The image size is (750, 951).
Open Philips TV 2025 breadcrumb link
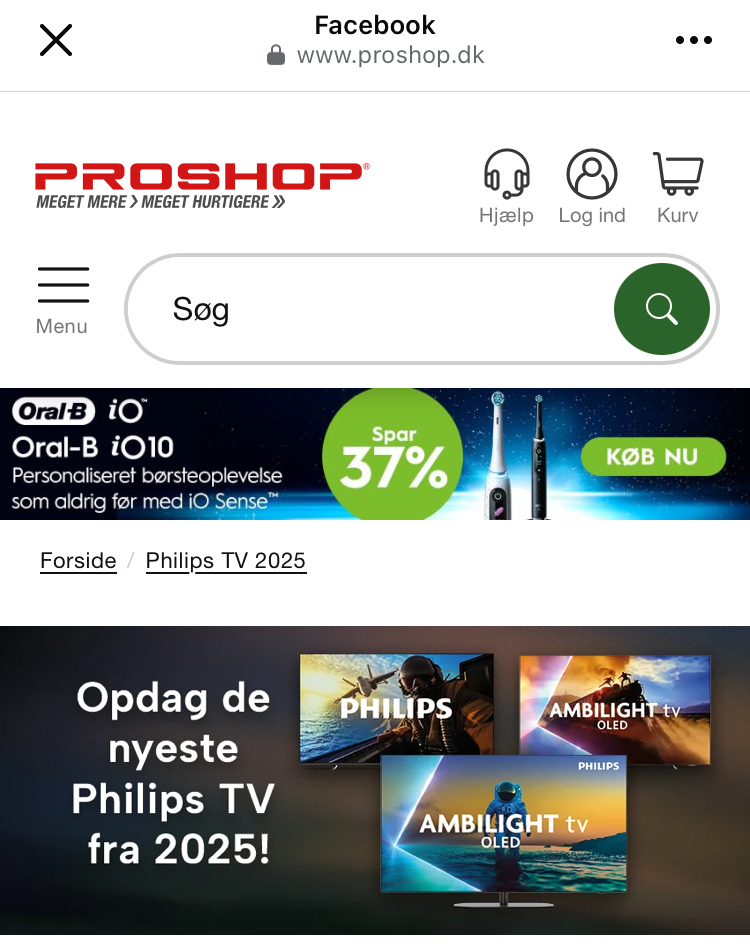[226, 561]
